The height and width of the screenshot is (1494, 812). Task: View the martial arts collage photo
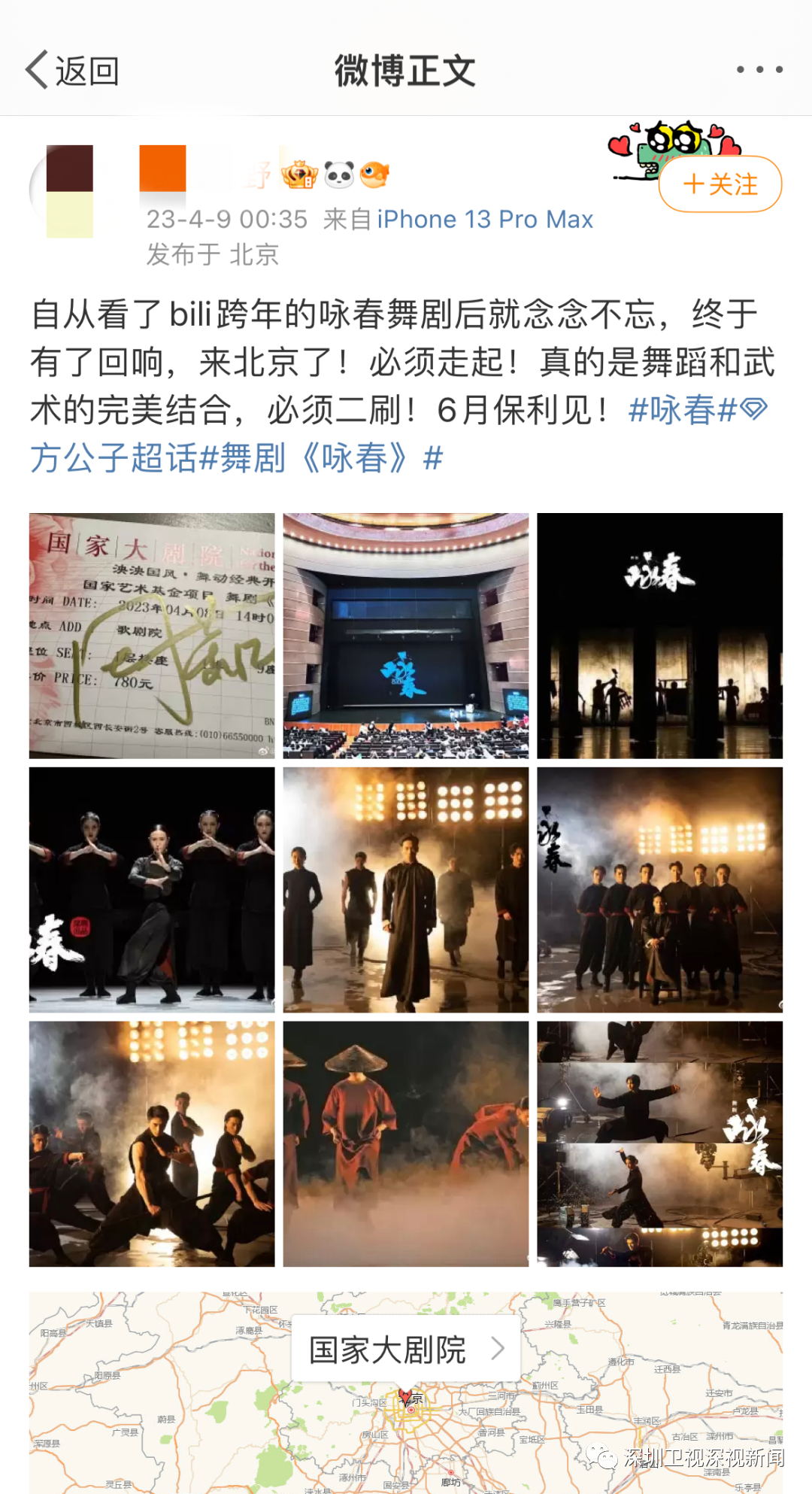659,1143
